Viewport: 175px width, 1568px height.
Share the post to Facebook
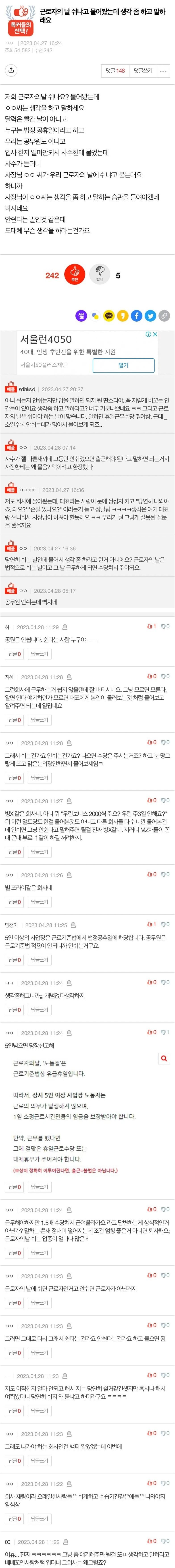137,315
